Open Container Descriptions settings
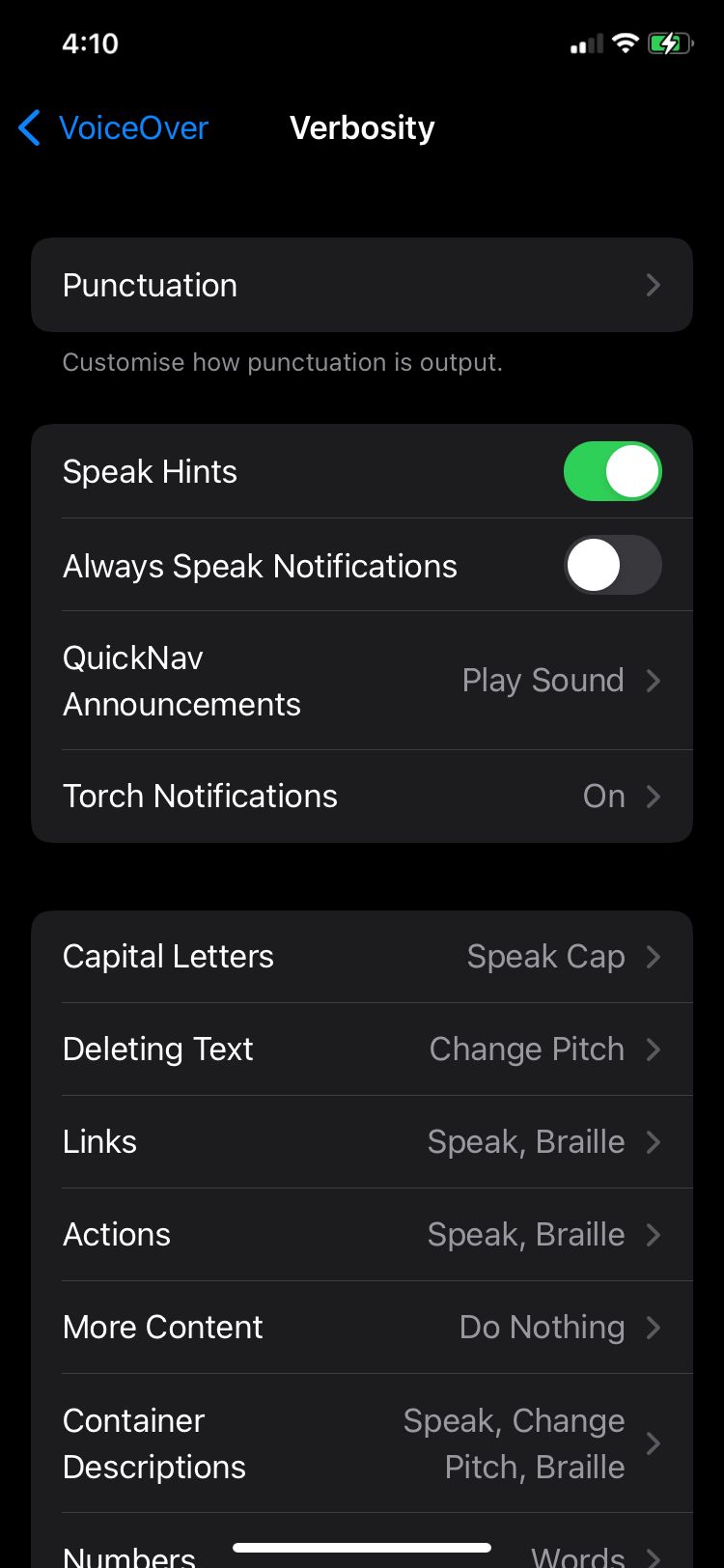The height and width of the screenshot is (1568, 724). [x=362, y=1442]
